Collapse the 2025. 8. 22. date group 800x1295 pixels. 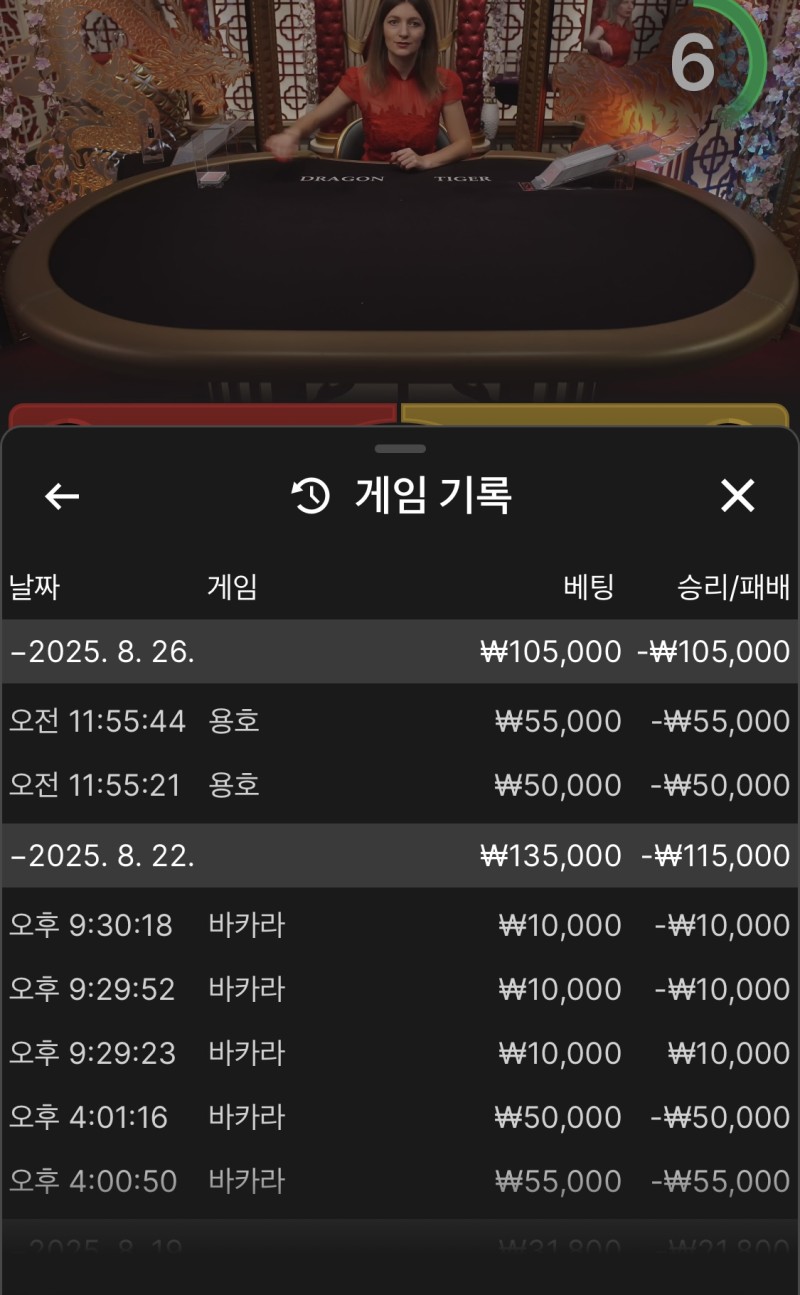400,856
